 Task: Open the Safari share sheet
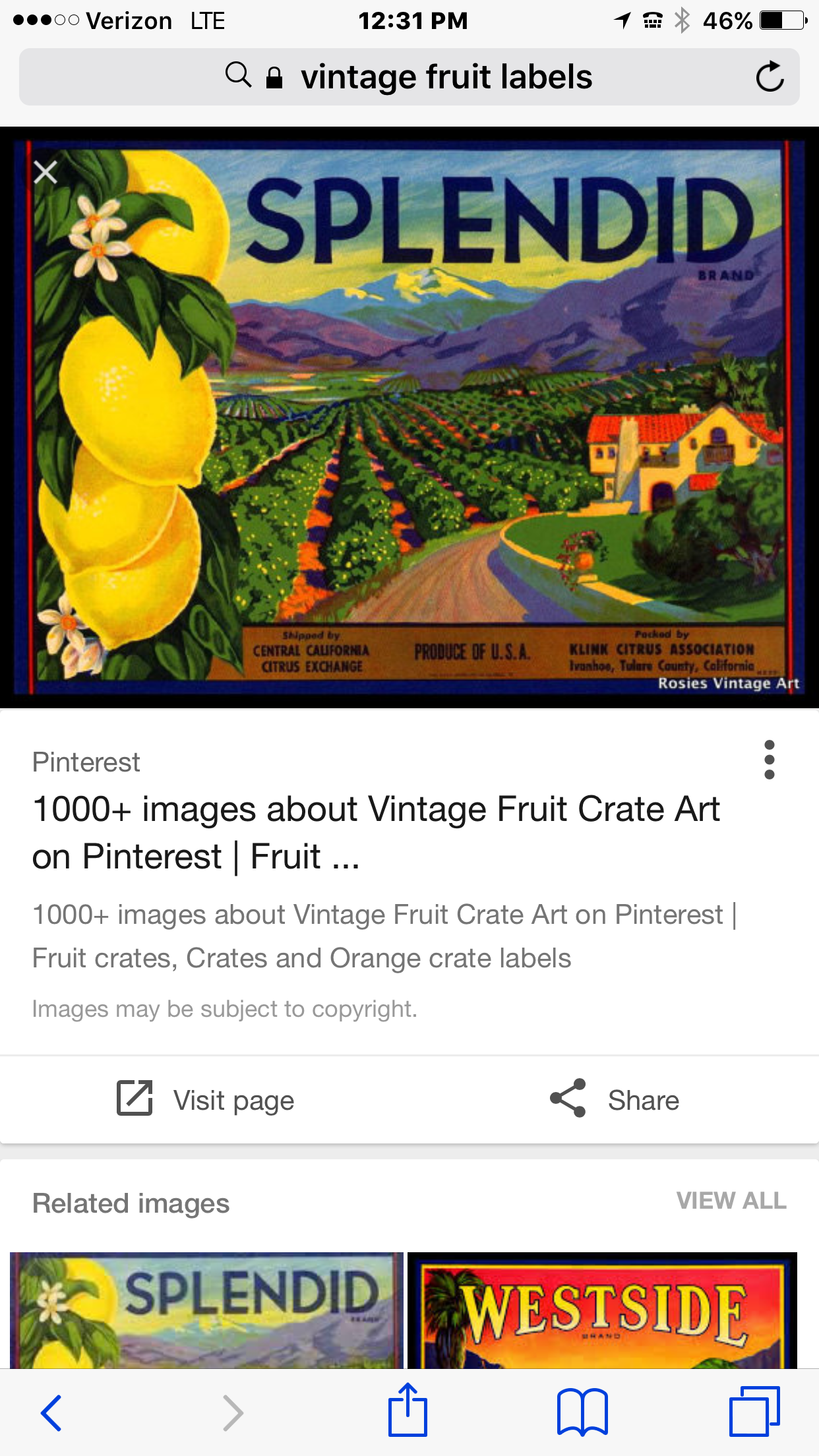pyautogui.click(x=408, y=1411)
